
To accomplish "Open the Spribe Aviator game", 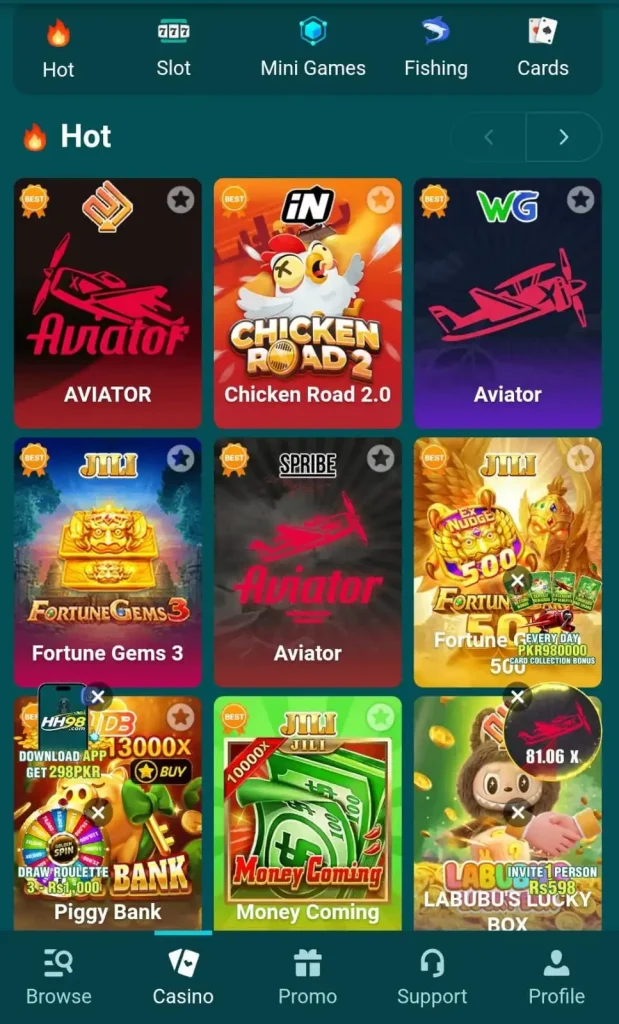I will point(308,562).
